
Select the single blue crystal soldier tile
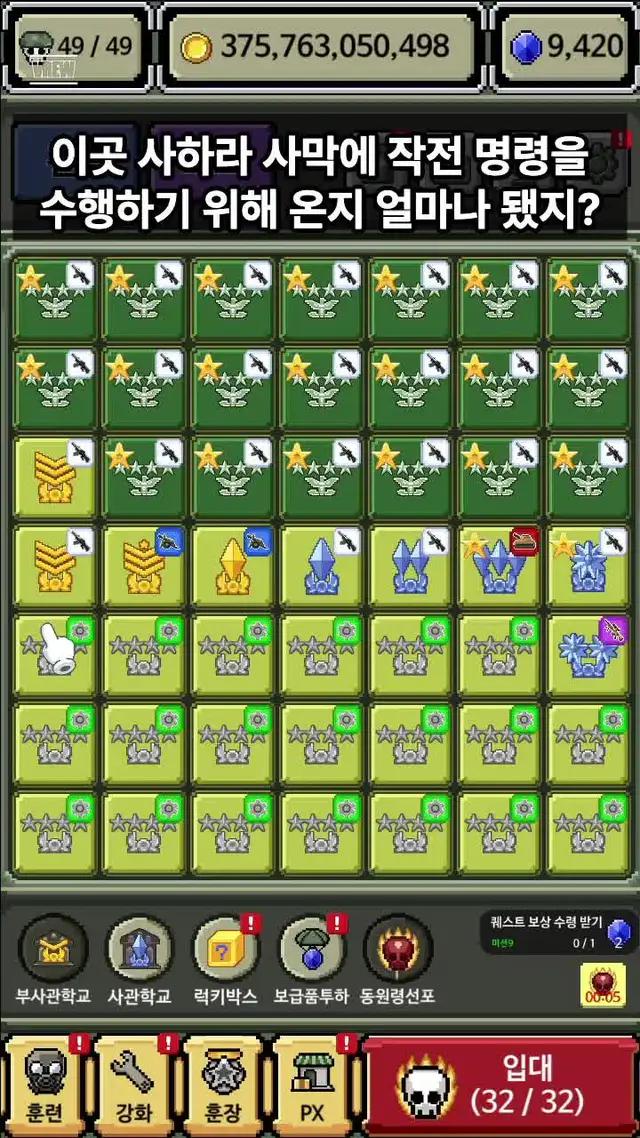point(321,568)
